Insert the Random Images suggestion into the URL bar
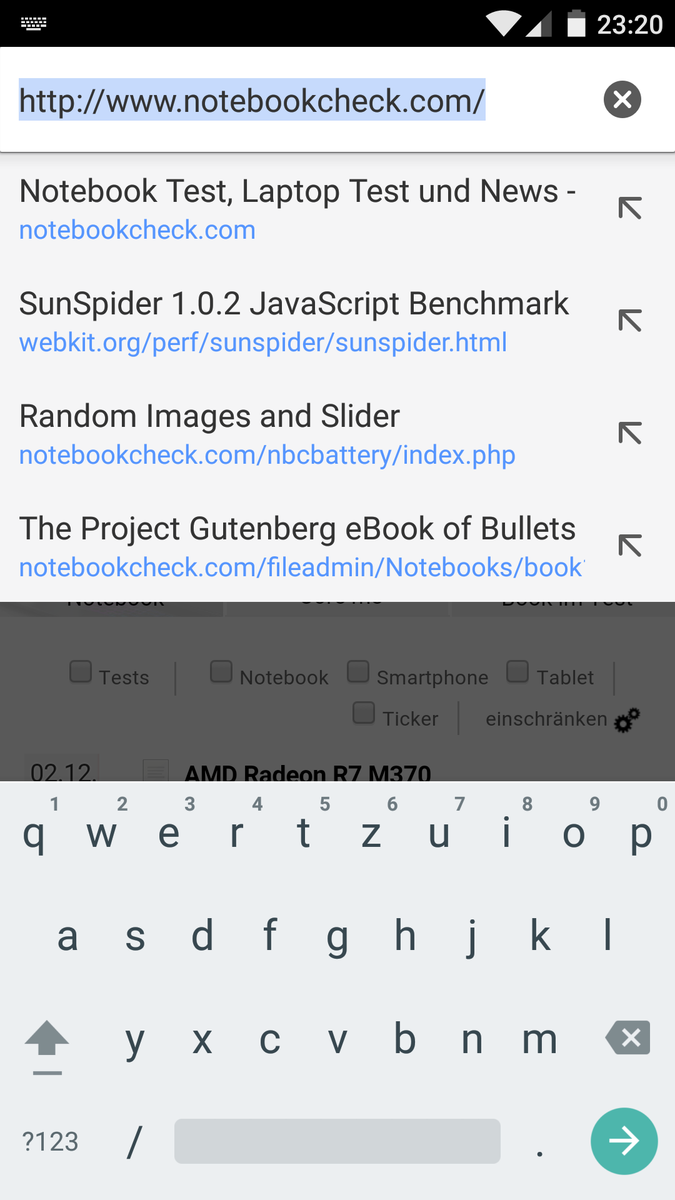 (629, 433)
